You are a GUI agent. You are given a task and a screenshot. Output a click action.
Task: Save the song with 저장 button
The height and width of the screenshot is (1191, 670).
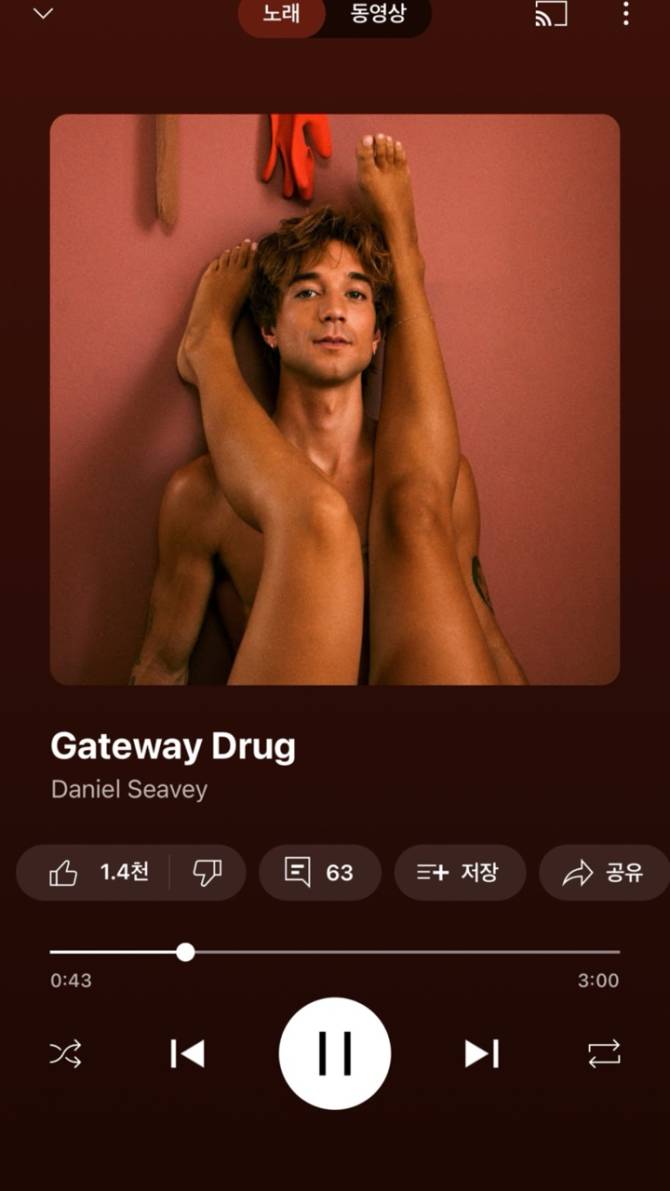click(x=457, y=872)
